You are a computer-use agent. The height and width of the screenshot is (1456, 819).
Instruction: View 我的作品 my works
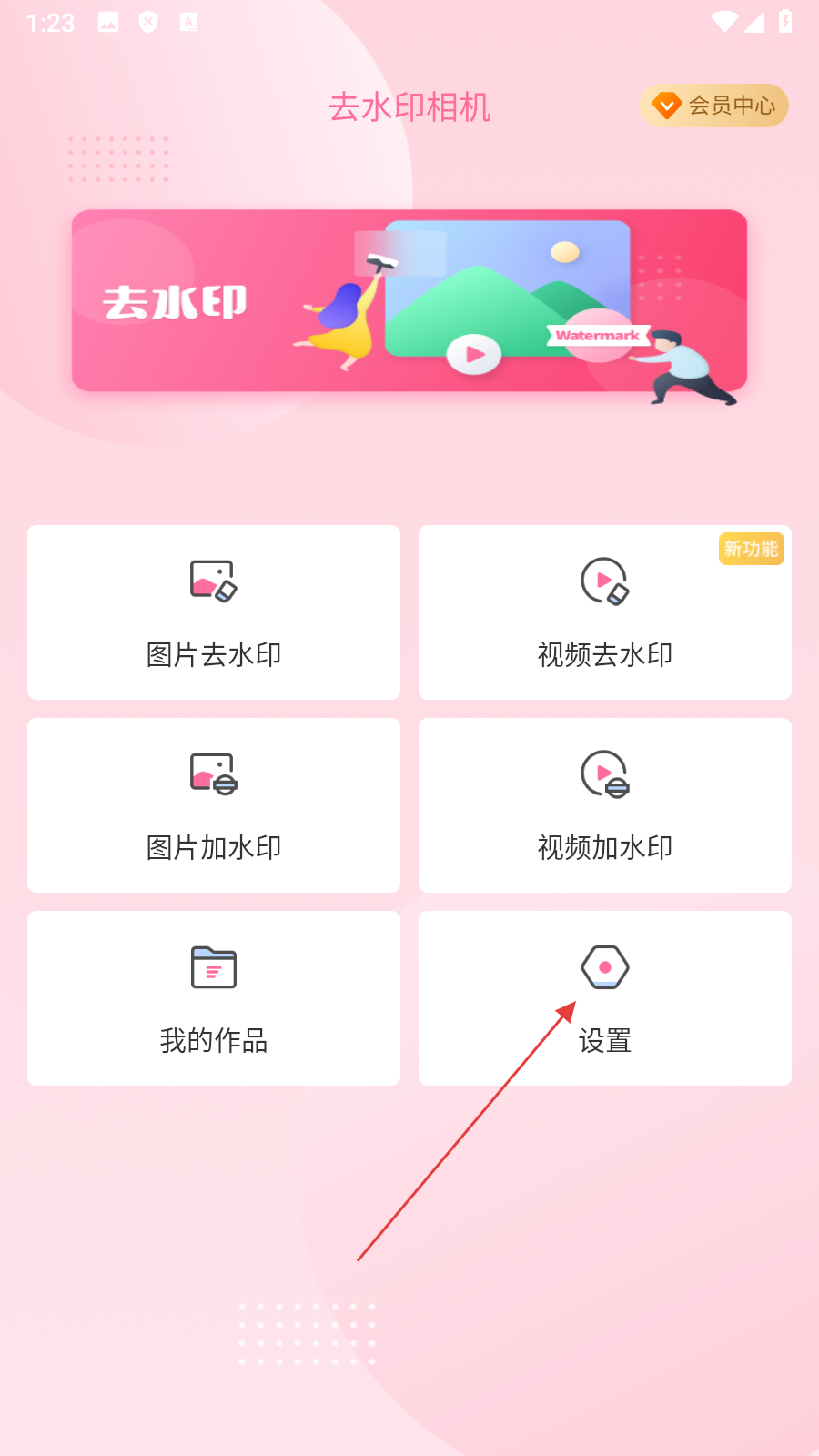(214, 998)
